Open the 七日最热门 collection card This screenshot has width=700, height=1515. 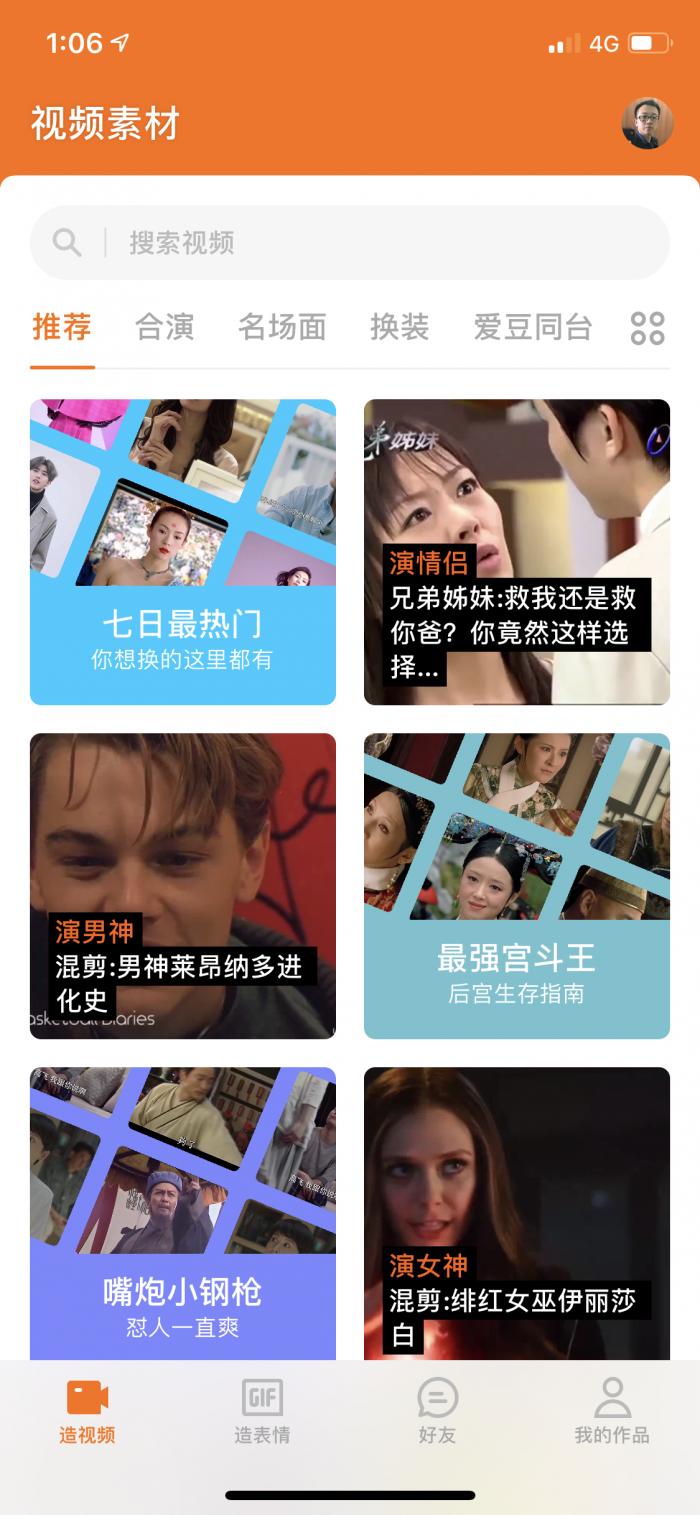coord(183,552)
